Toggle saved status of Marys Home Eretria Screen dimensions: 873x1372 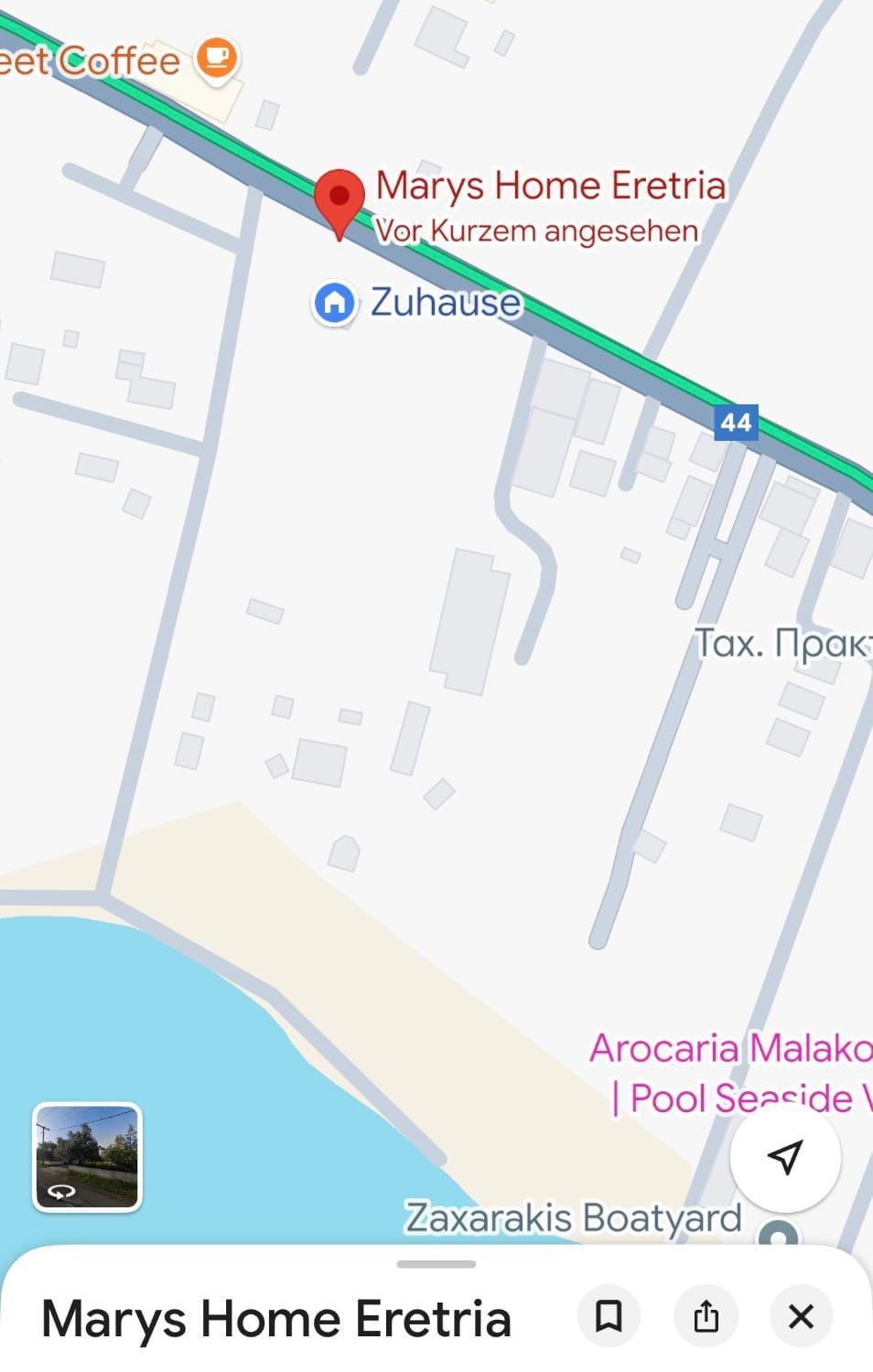click(609, 1316)
